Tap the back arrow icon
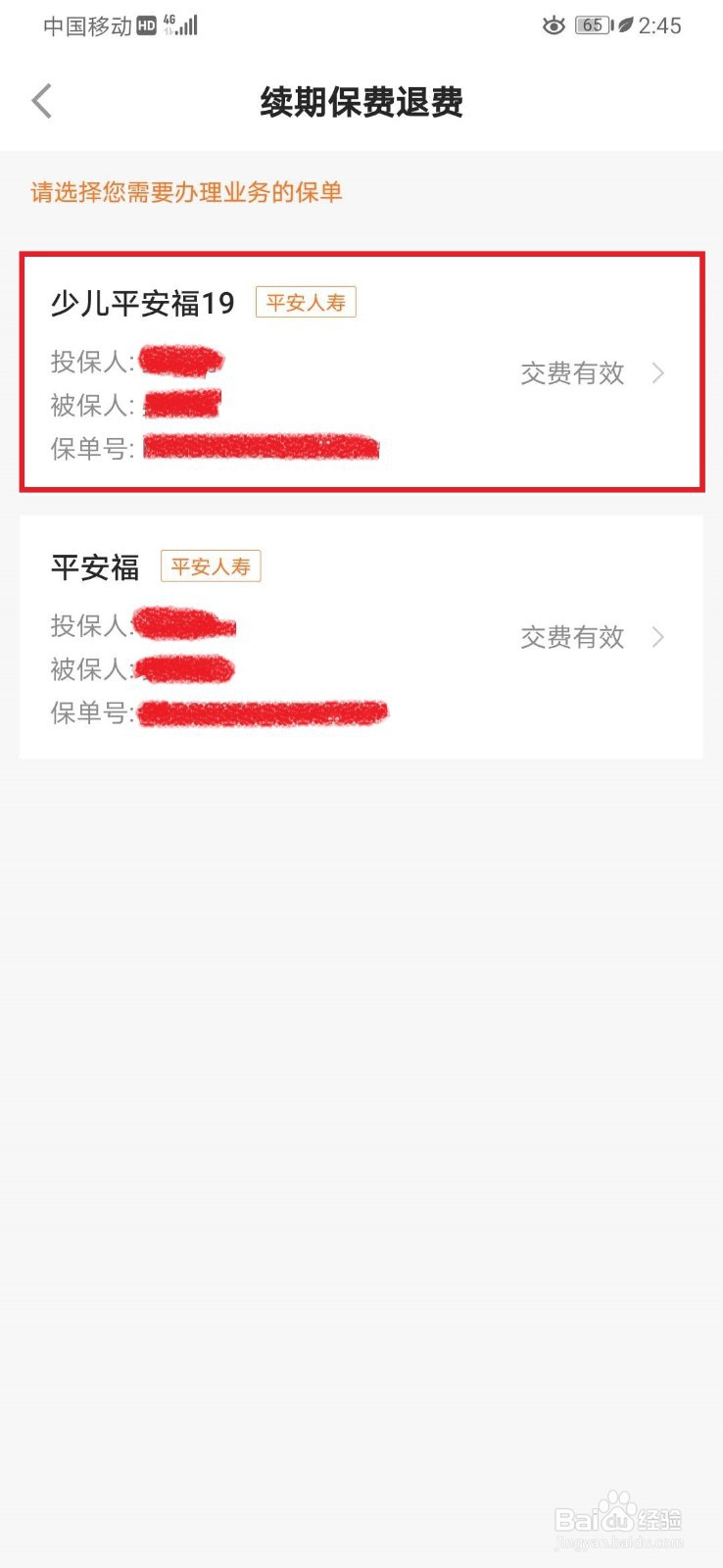Screen dimensions: 723x1568 (x=41, y=101)
